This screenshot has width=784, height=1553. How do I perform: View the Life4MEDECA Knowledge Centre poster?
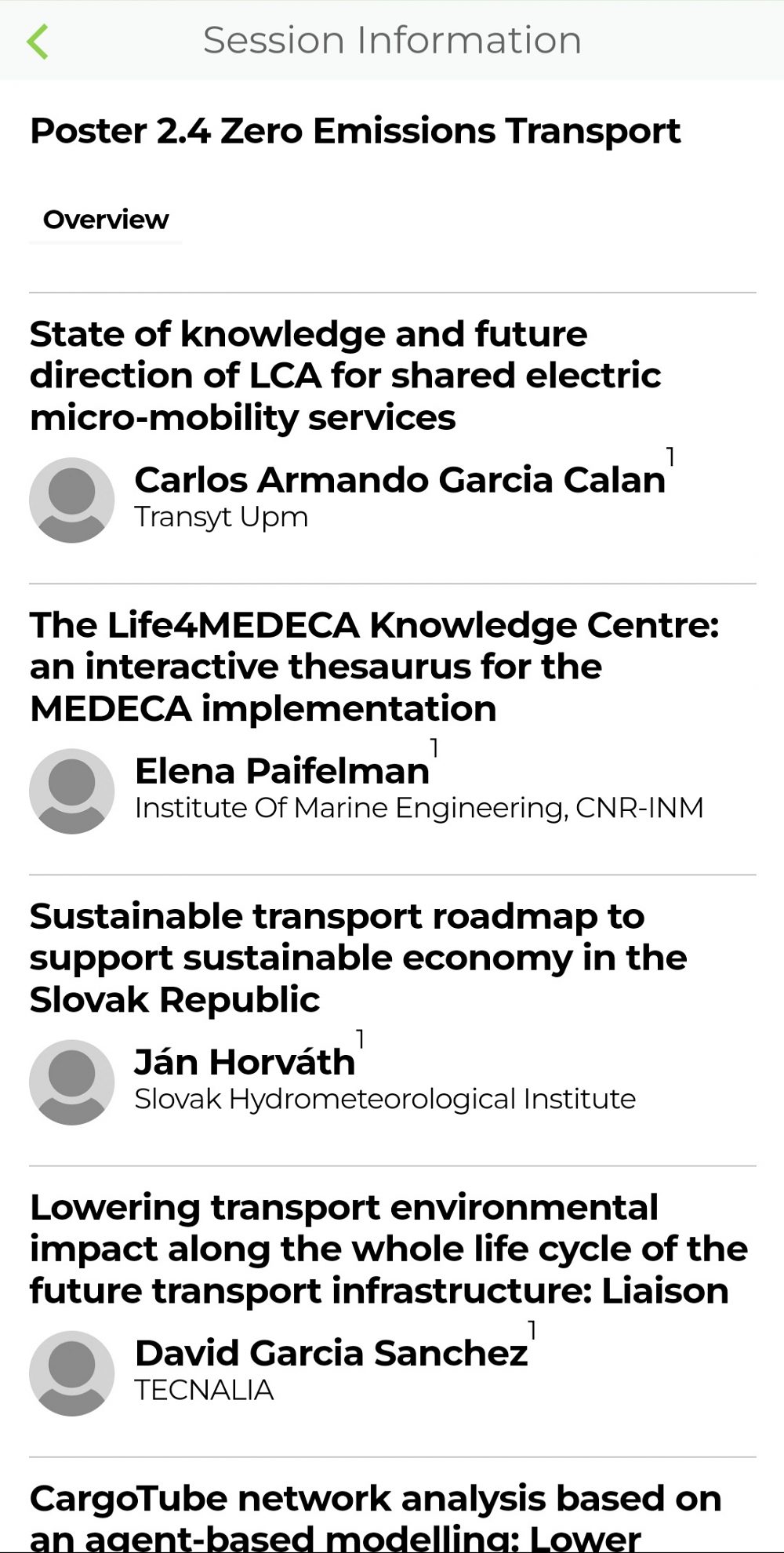374,667
